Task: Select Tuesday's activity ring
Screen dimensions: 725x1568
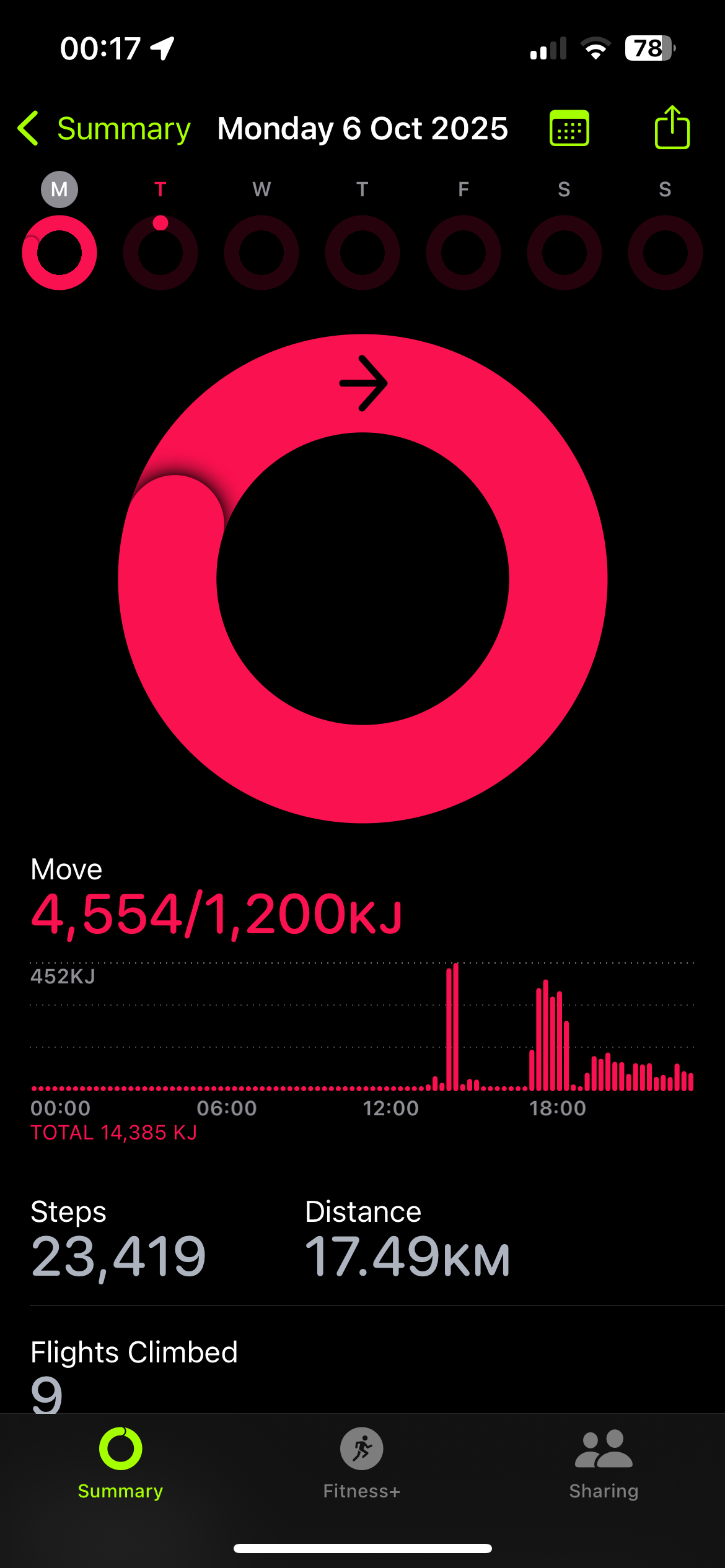Action: click(160, 252)
